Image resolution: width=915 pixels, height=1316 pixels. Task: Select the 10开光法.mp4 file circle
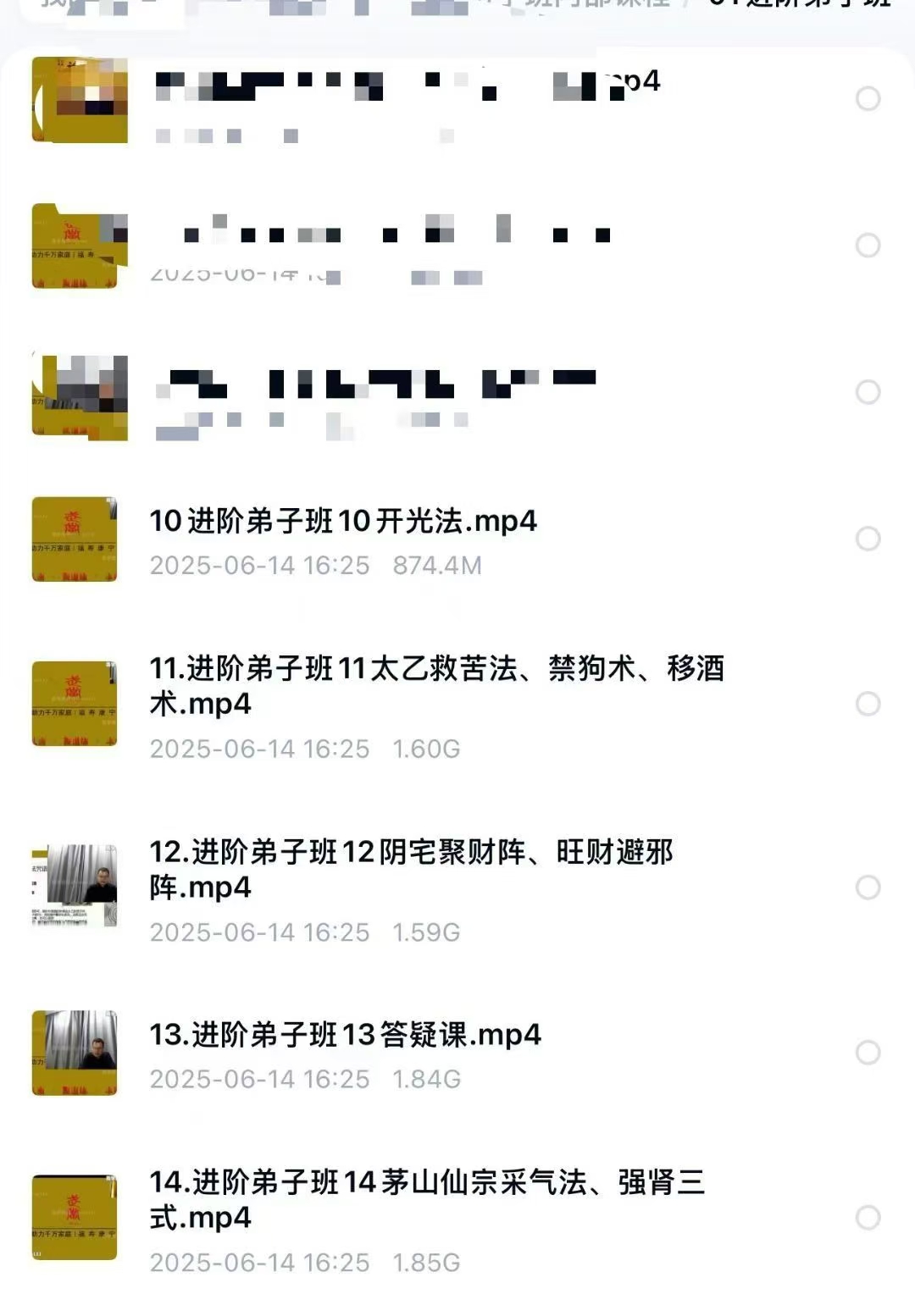(x=868, y=539)
